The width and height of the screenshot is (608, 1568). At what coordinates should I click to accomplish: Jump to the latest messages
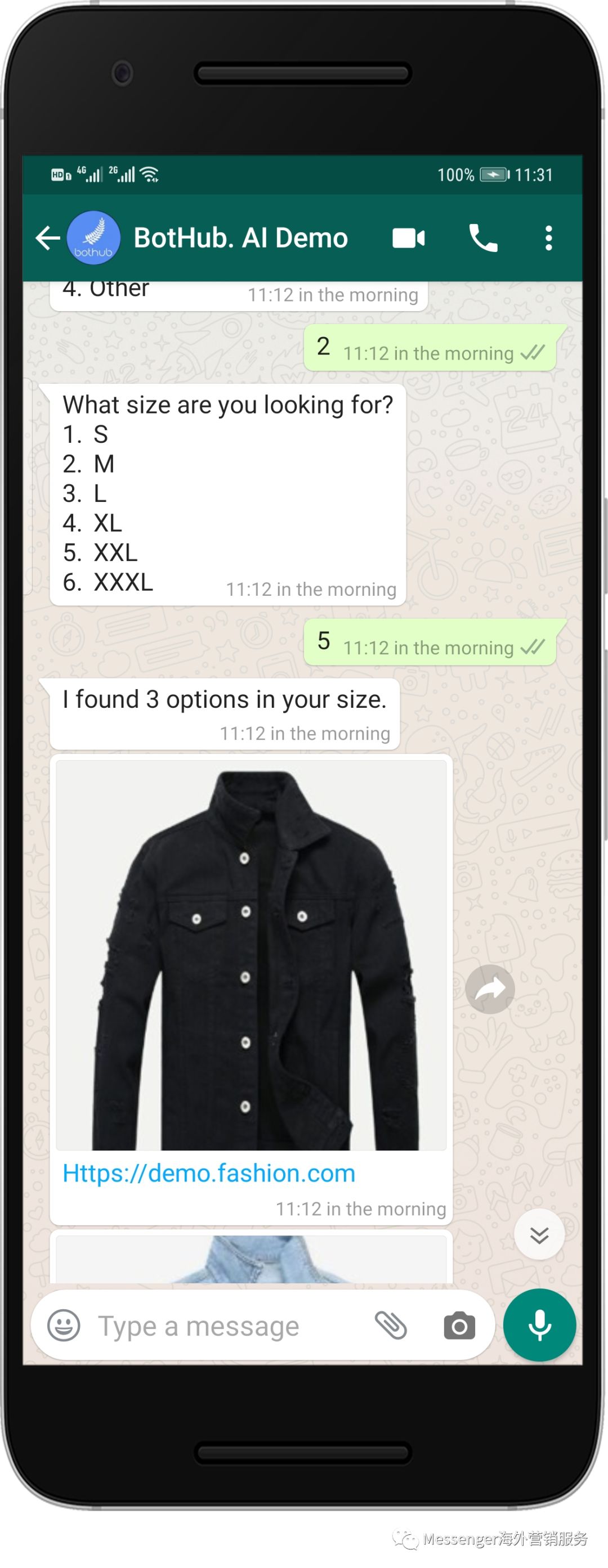(539, 1235)
